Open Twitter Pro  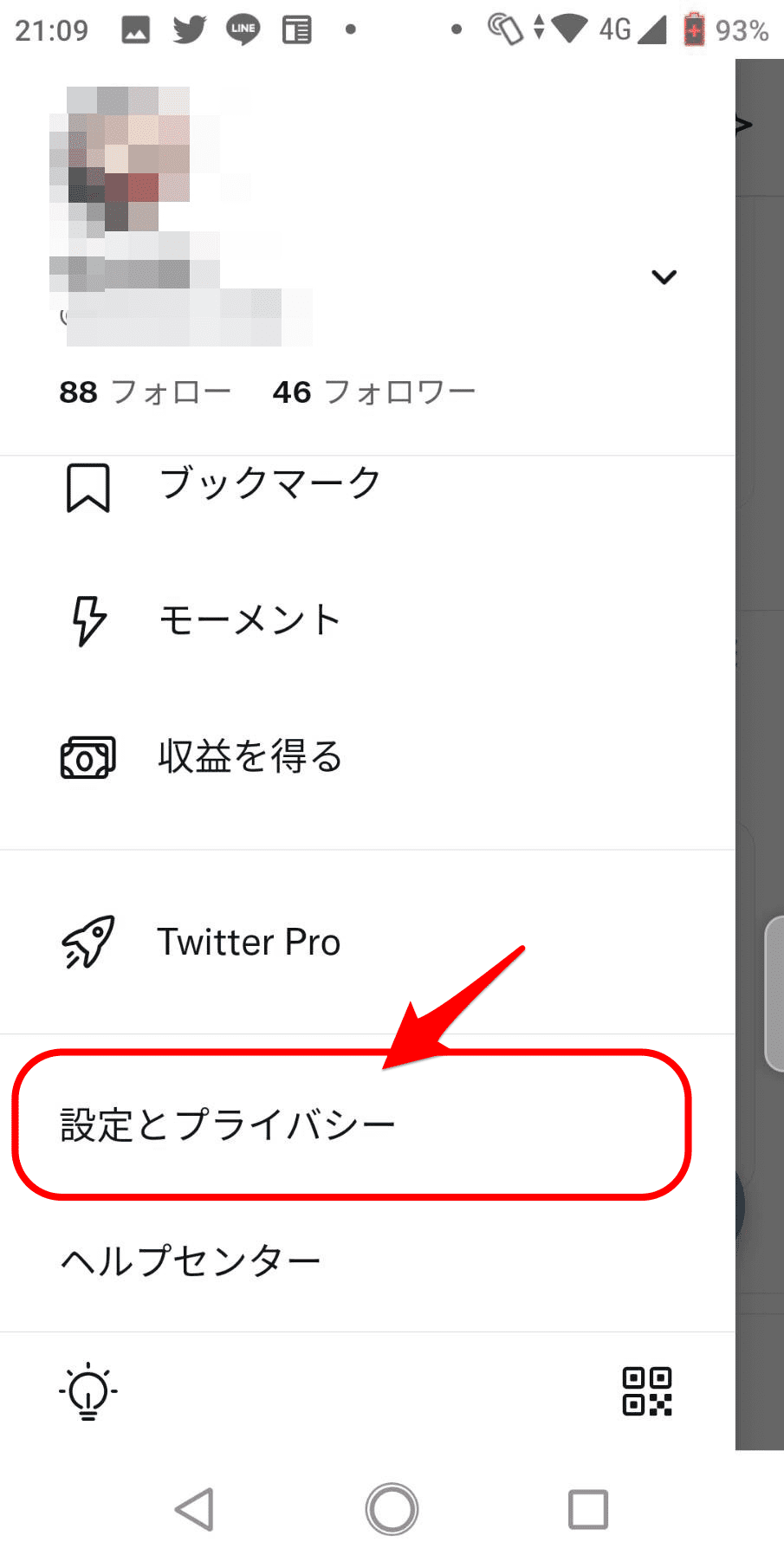coord(248,943)
